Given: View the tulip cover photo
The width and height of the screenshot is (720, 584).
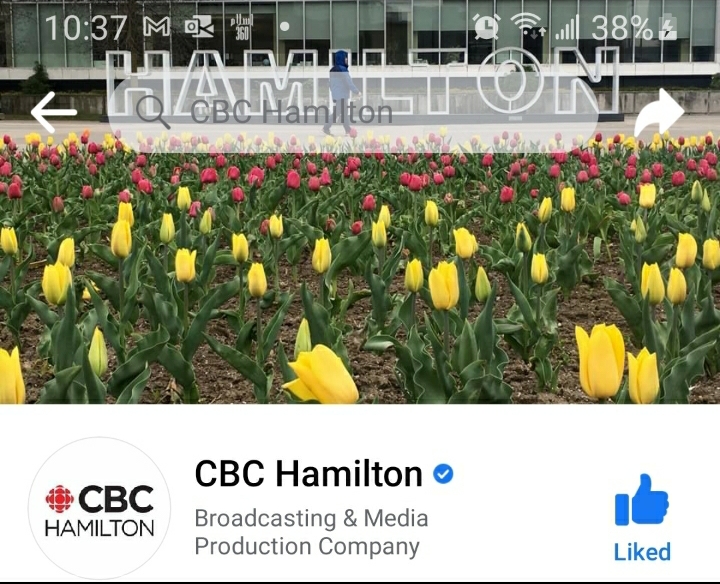Looking at the screenshot, I should coord(360,280).
